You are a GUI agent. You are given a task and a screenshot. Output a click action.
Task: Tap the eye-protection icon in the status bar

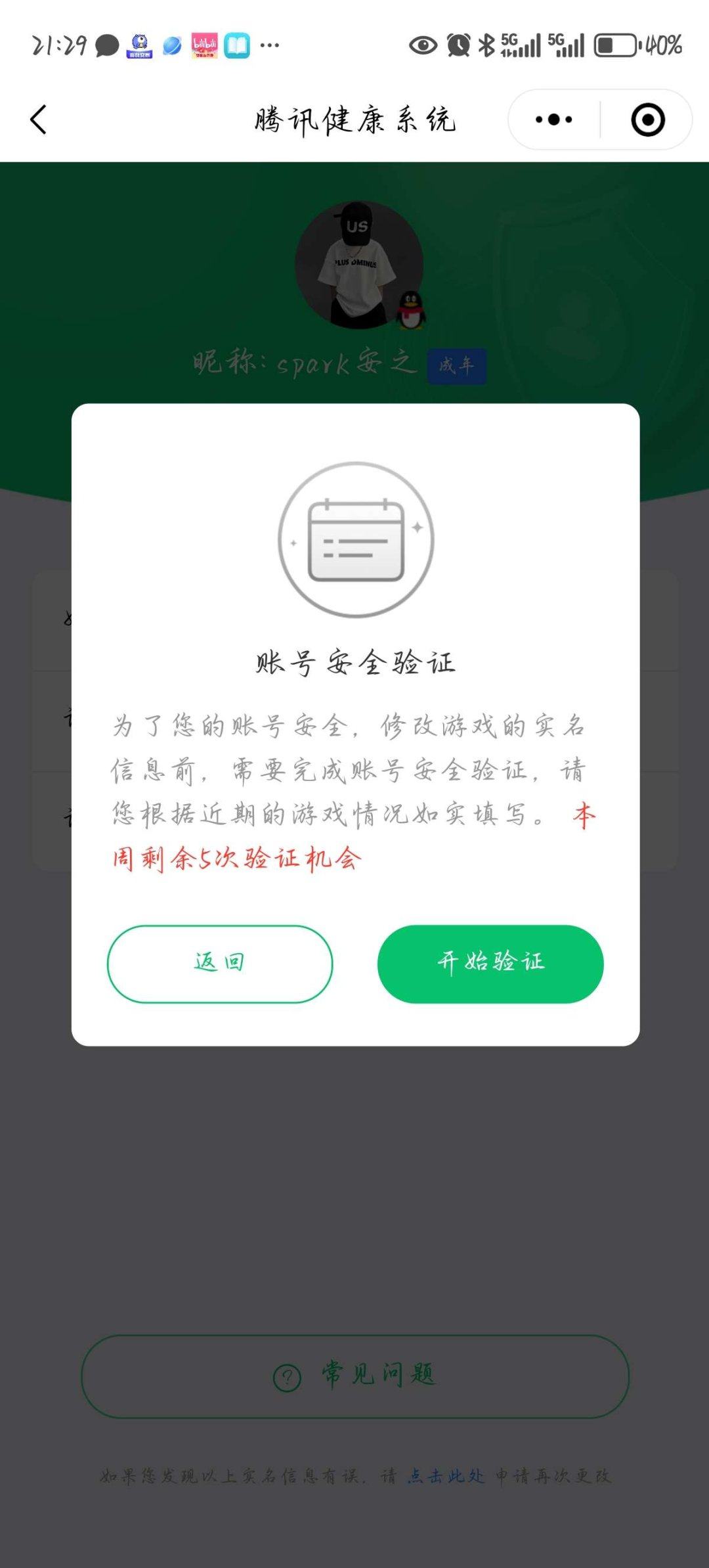click(x=423, y=45)
